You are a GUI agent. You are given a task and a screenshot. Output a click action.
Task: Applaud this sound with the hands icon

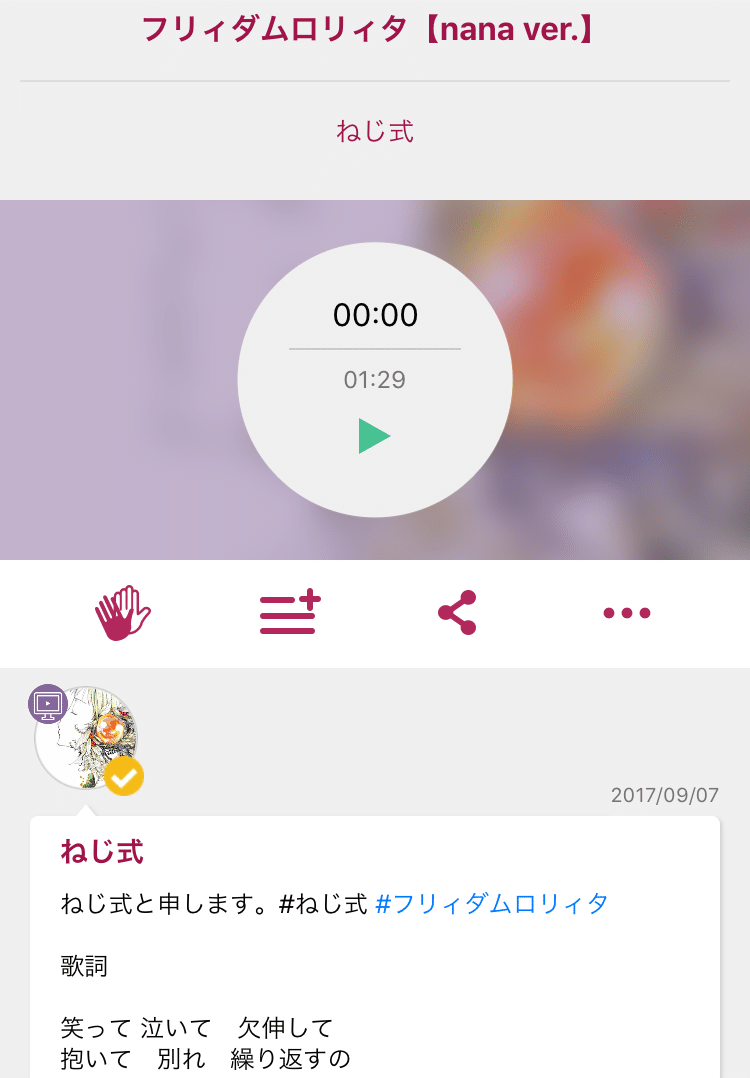pyautogui.click(x=122, y=612)
